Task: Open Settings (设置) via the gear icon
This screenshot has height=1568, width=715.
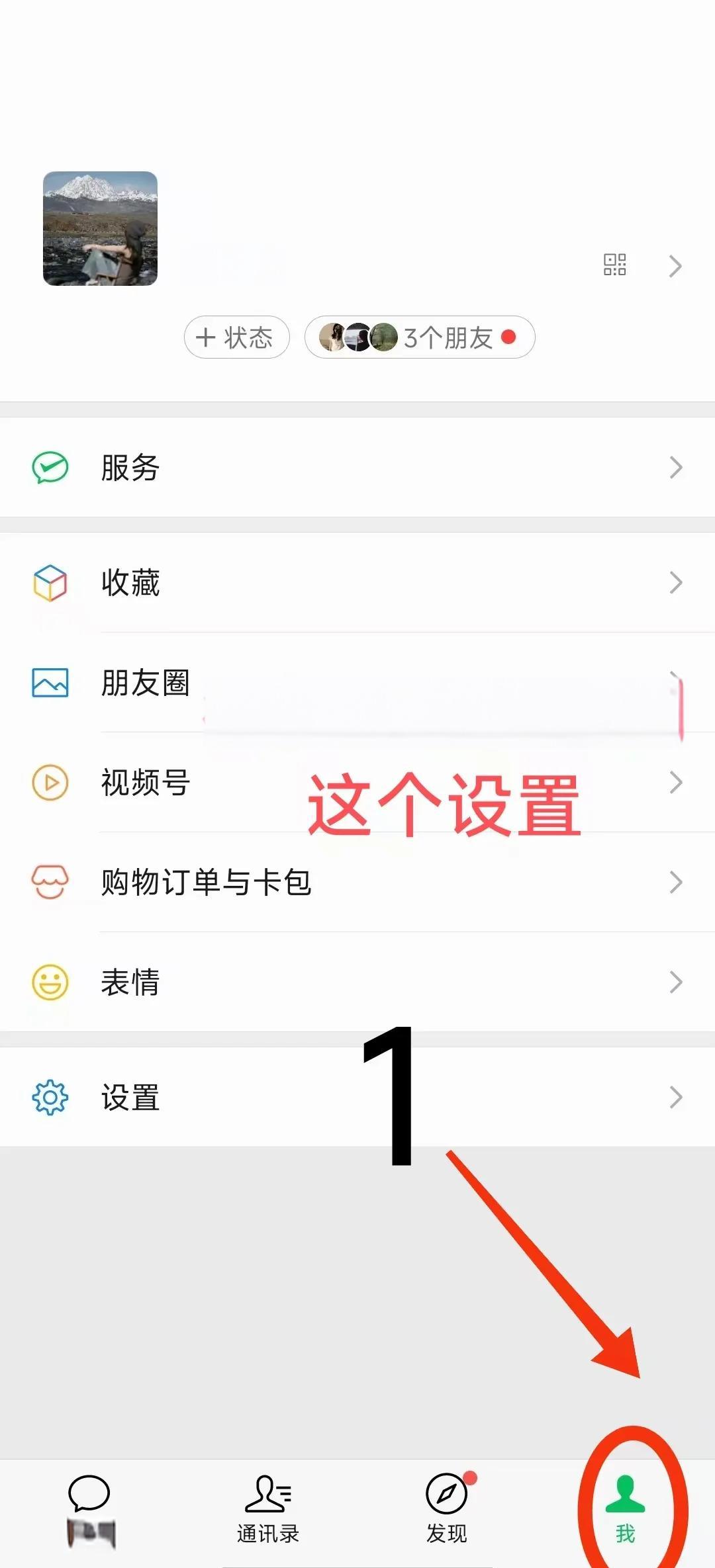Action: click(x=50, y=1098)
